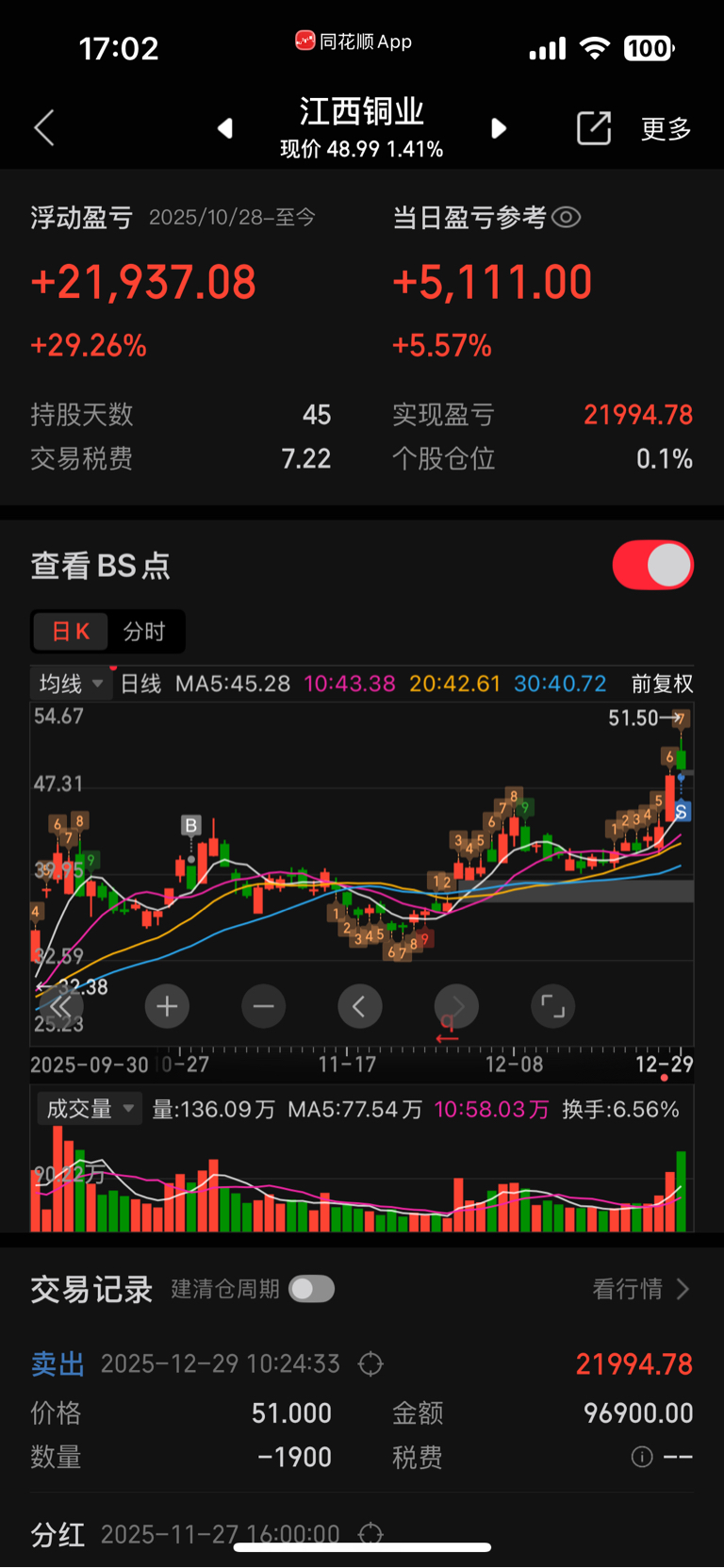Turn off the 查看BS点 switch
Screen dimensions: 724x1568
tap(653, 565)
